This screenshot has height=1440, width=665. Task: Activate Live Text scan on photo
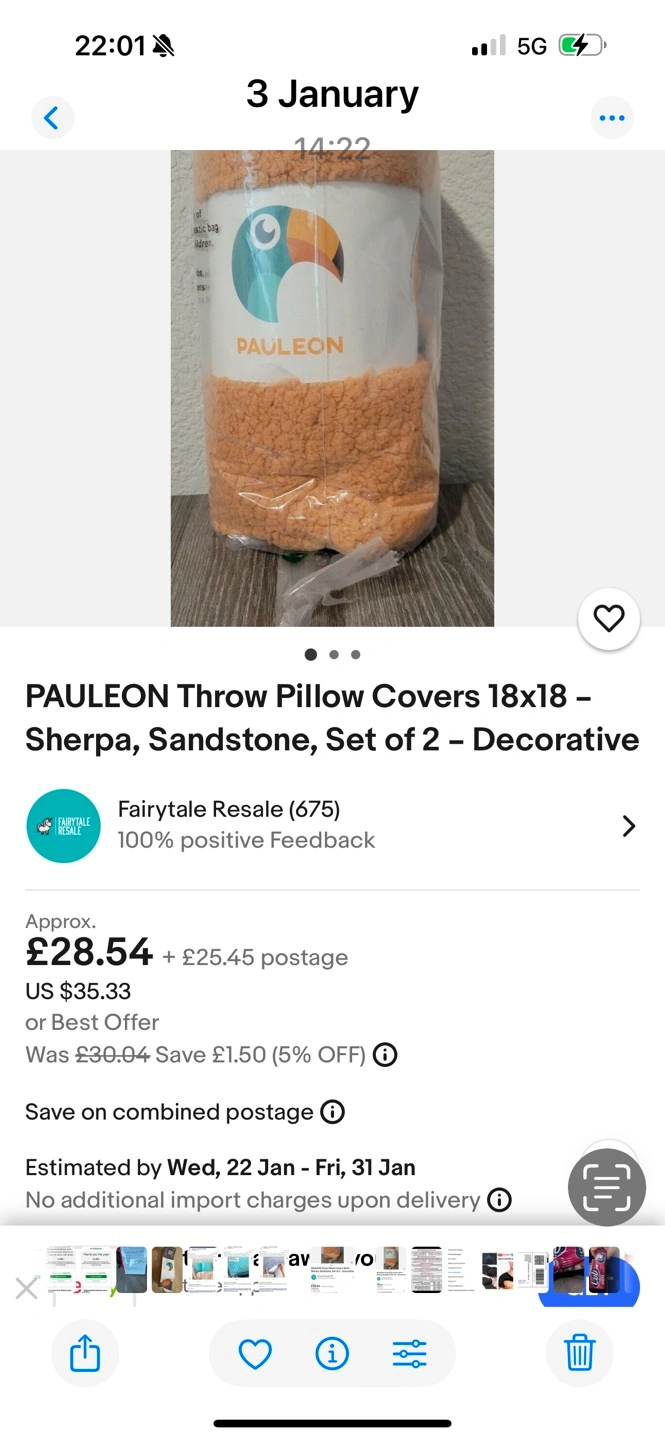606,1187
